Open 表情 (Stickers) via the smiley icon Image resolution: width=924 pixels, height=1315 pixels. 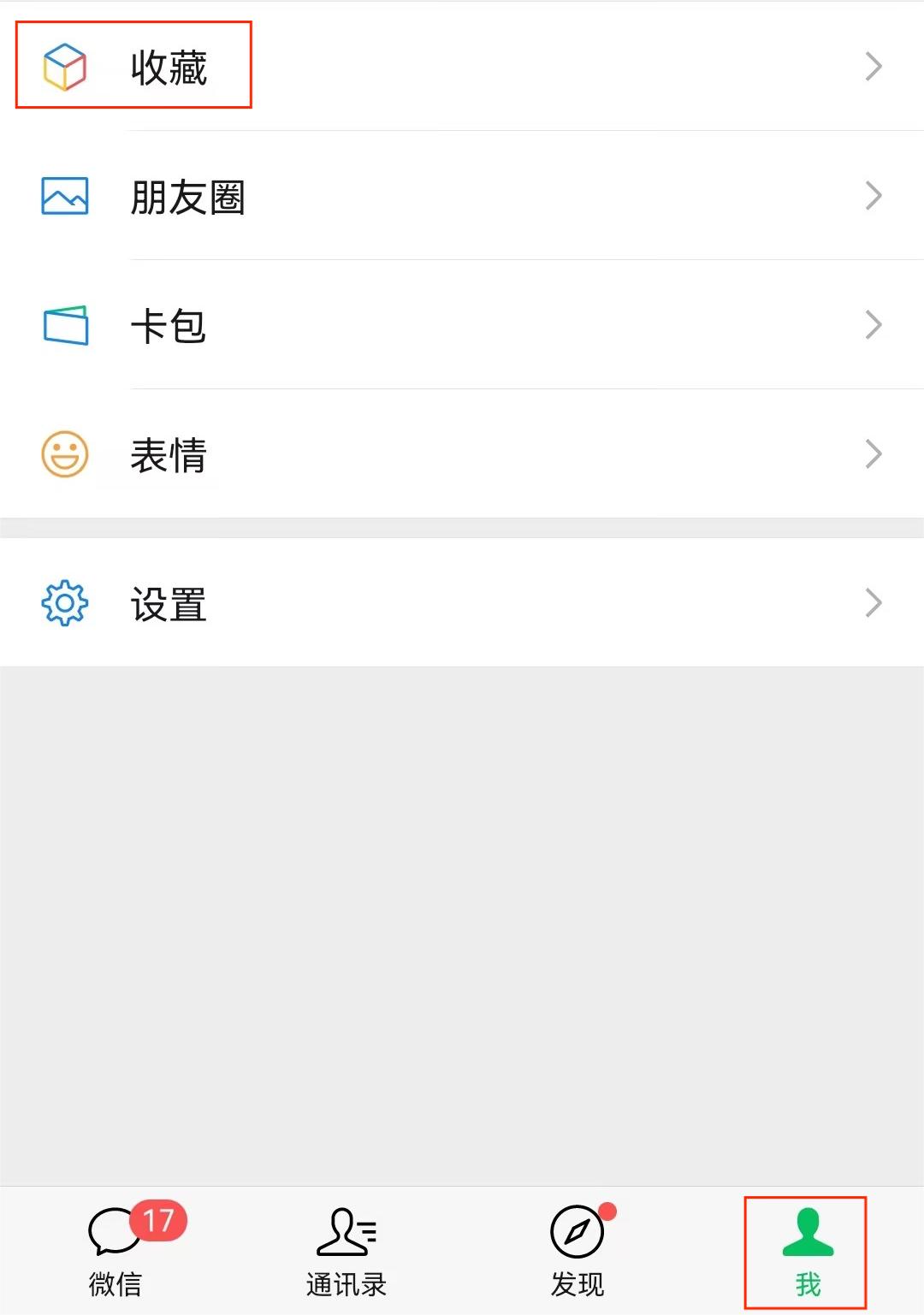coord(64,455)
